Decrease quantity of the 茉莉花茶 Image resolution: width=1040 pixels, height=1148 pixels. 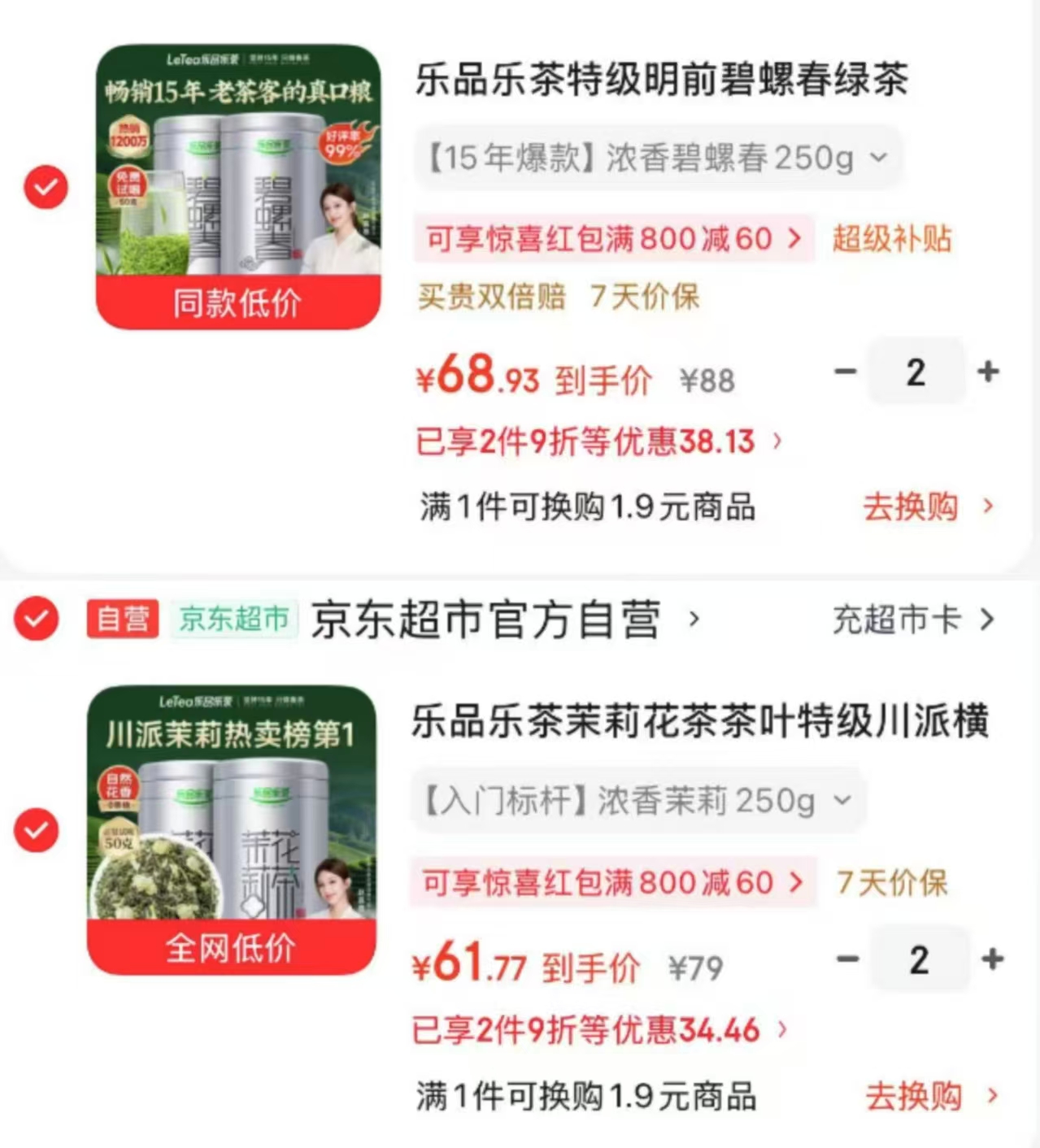(847, 959)
